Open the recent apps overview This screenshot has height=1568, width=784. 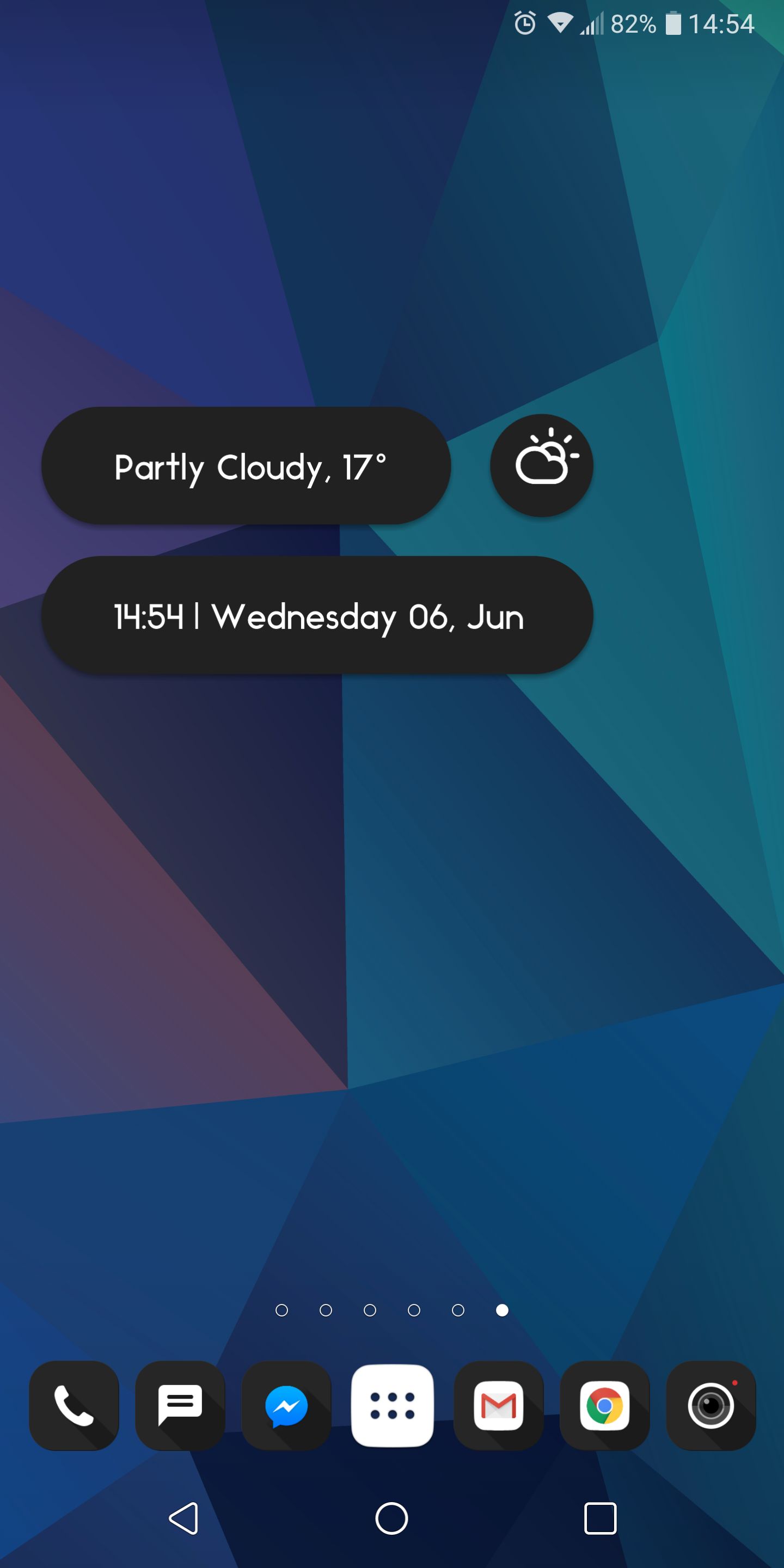[x=600, y=1518]
